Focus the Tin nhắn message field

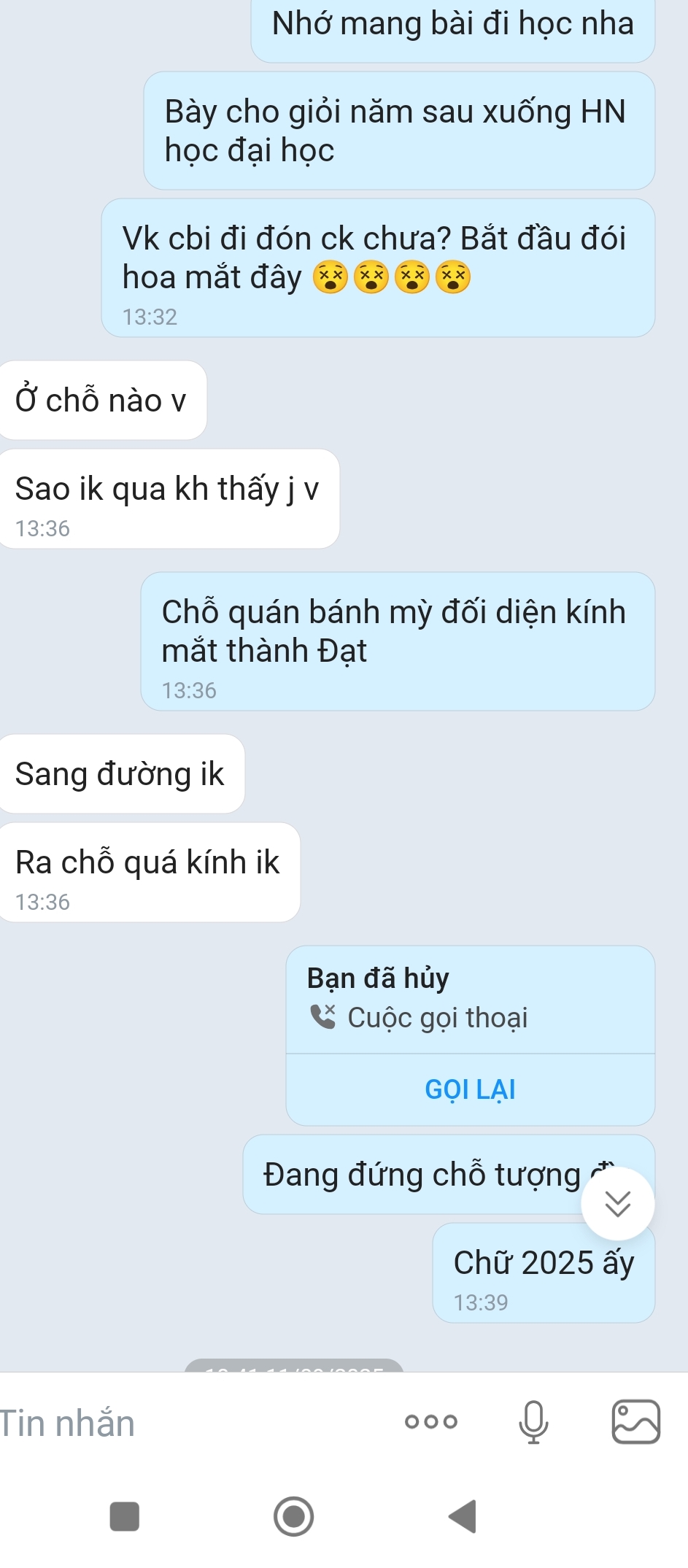coord(190,1423)
